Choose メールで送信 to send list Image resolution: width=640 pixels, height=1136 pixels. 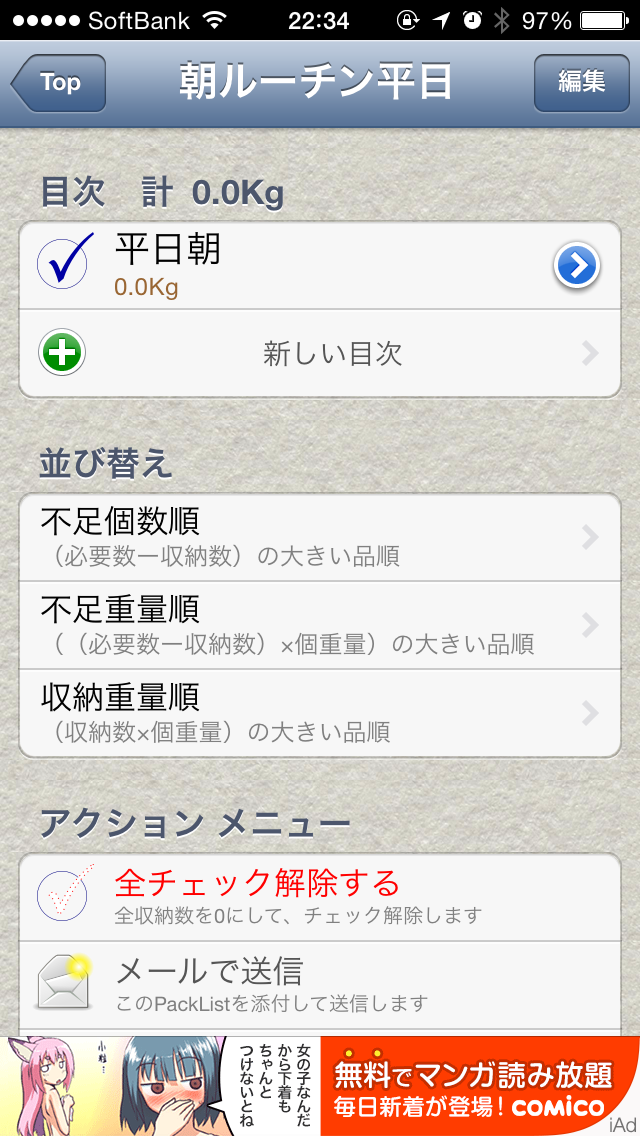tap(320, 984)
